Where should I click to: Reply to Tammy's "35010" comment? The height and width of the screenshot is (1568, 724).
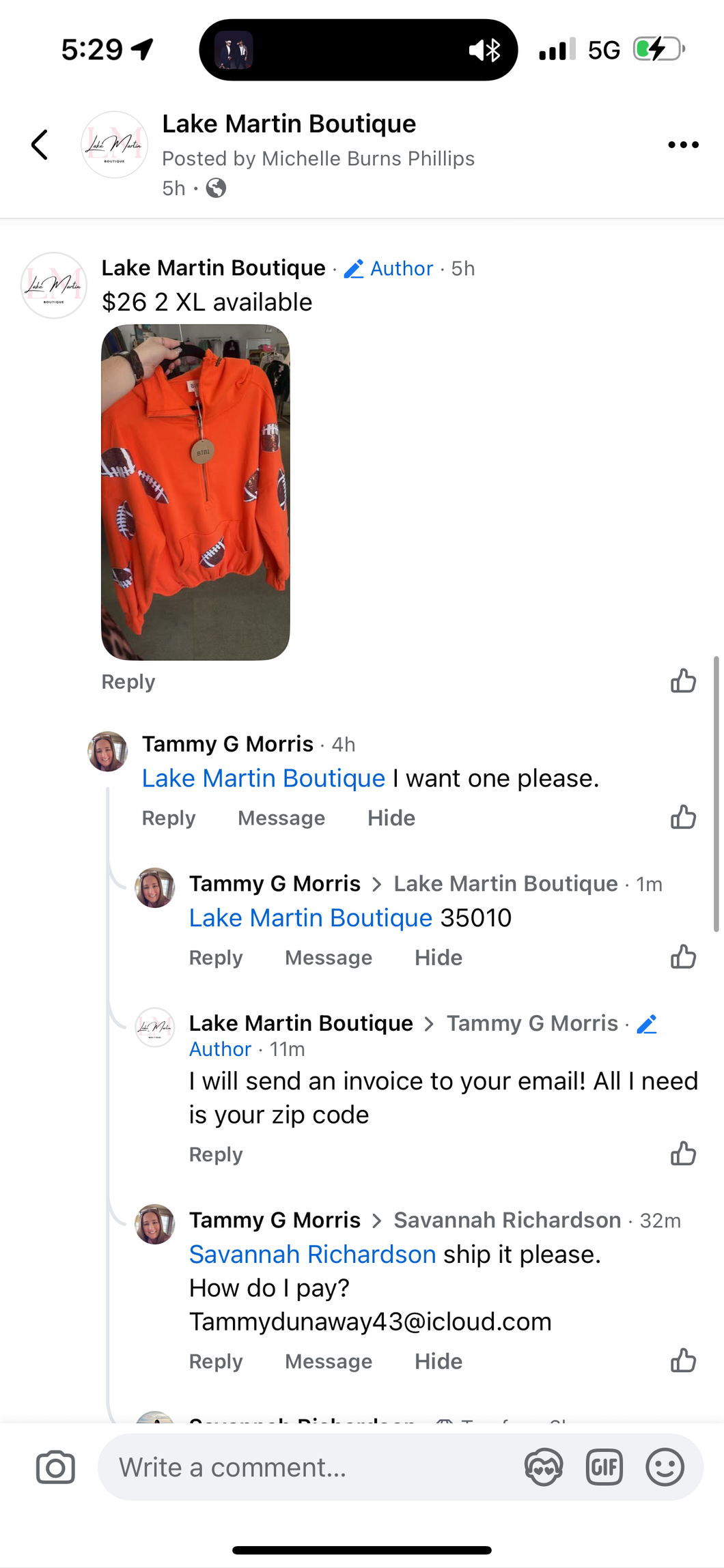(216, 958)
